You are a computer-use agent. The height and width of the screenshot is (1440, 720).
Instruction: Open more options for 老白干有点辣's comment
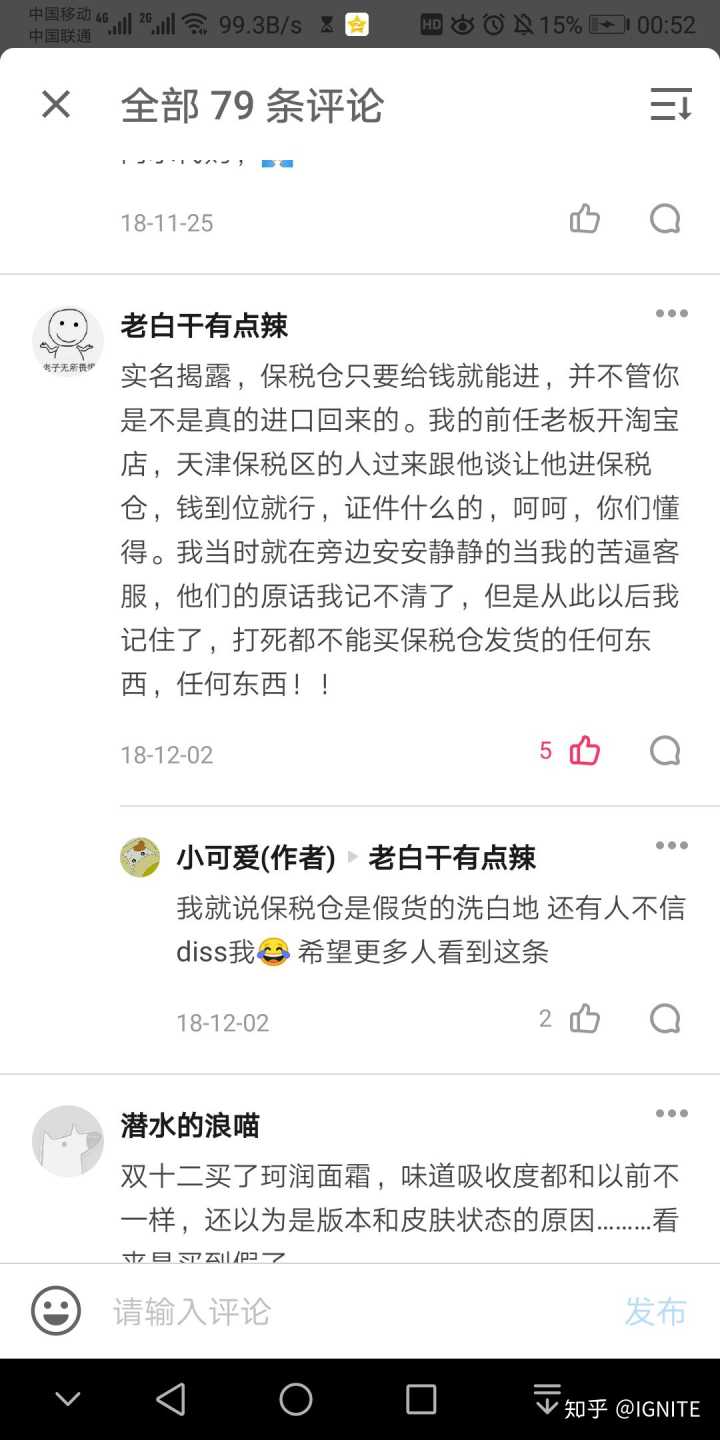point(671,314)
